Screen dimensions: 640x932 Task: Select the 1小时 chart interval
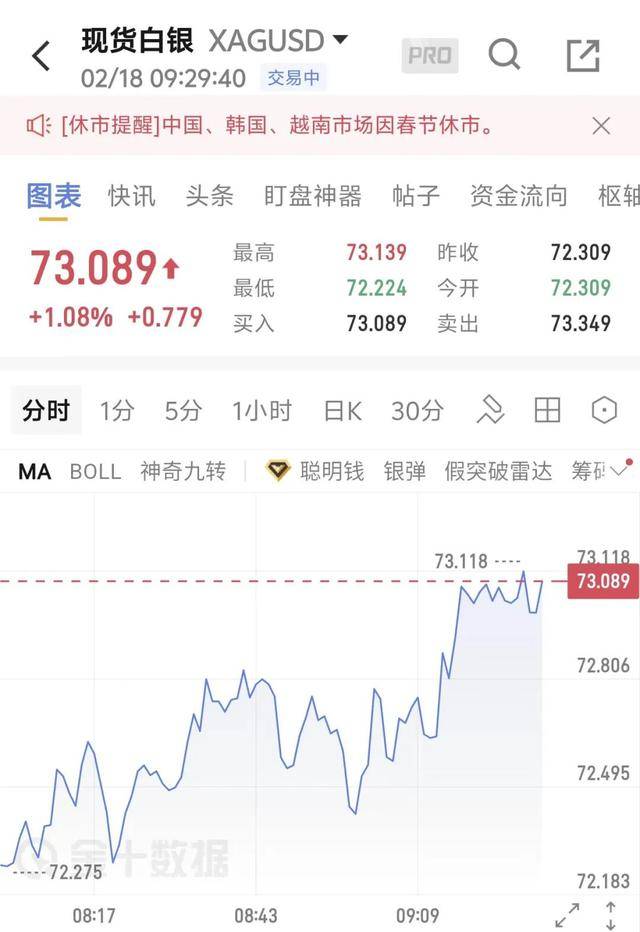tap(261, 410)
